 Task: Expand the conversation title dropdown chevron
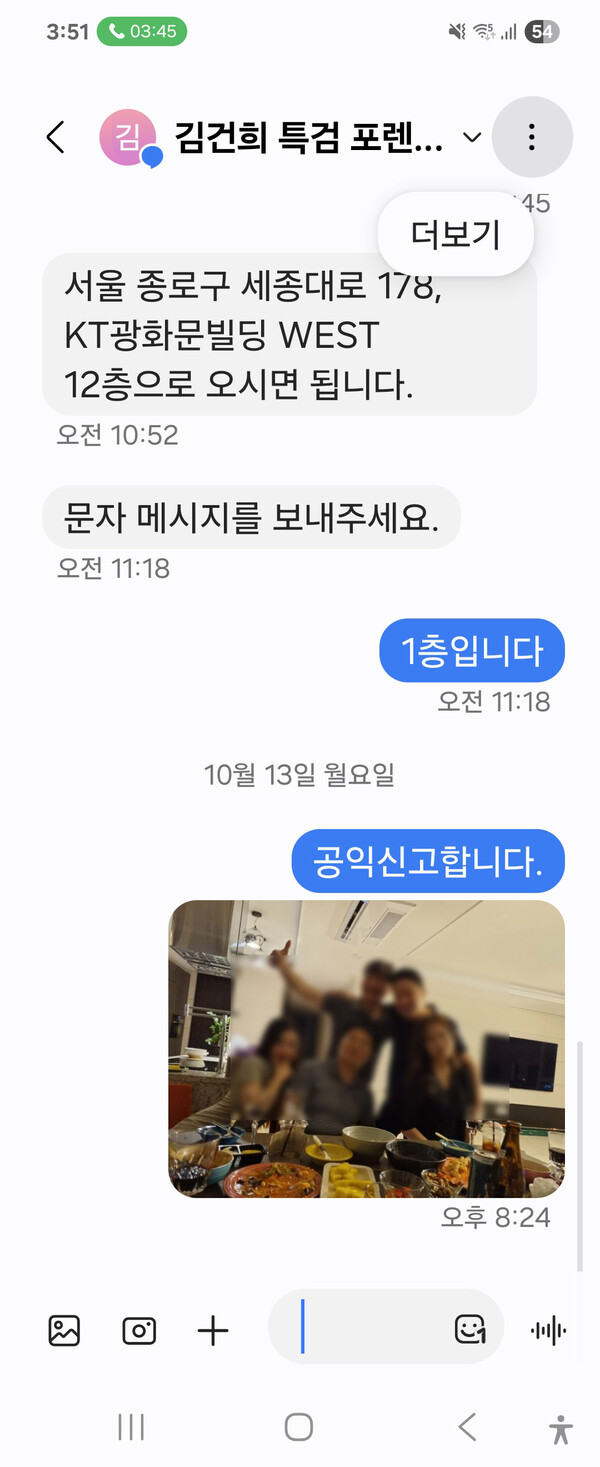(473, 137)
